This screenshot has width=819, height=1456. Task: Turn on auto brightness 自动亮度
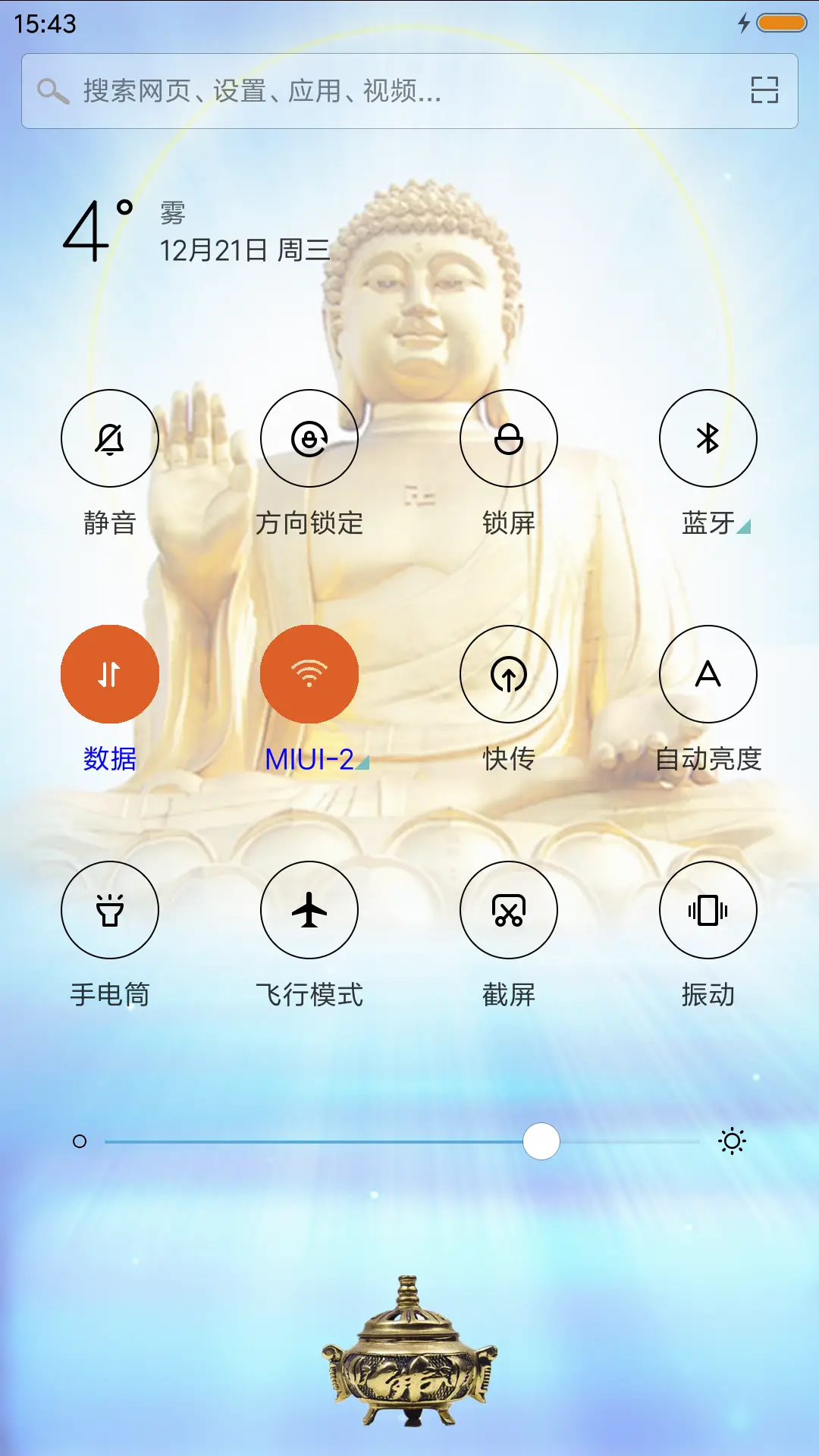pyautogui.click(x=708, y=674)
